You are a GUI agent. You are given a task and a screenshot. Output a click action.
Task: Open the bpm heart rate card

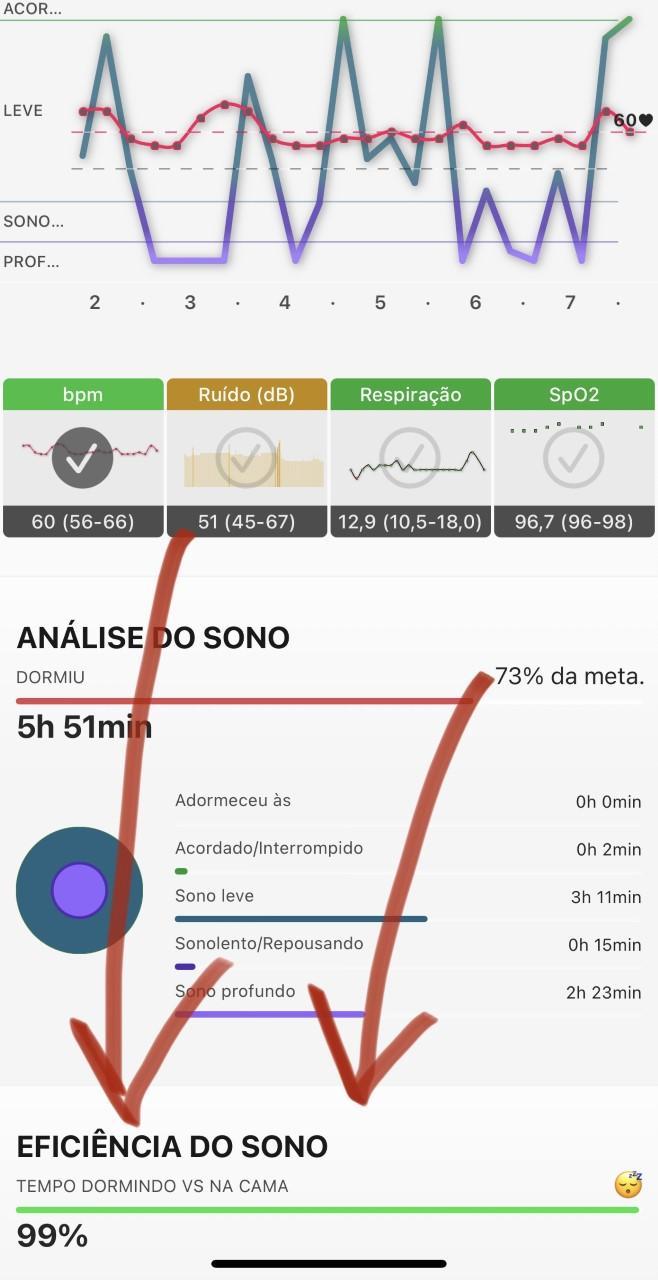tap(83, 458)
